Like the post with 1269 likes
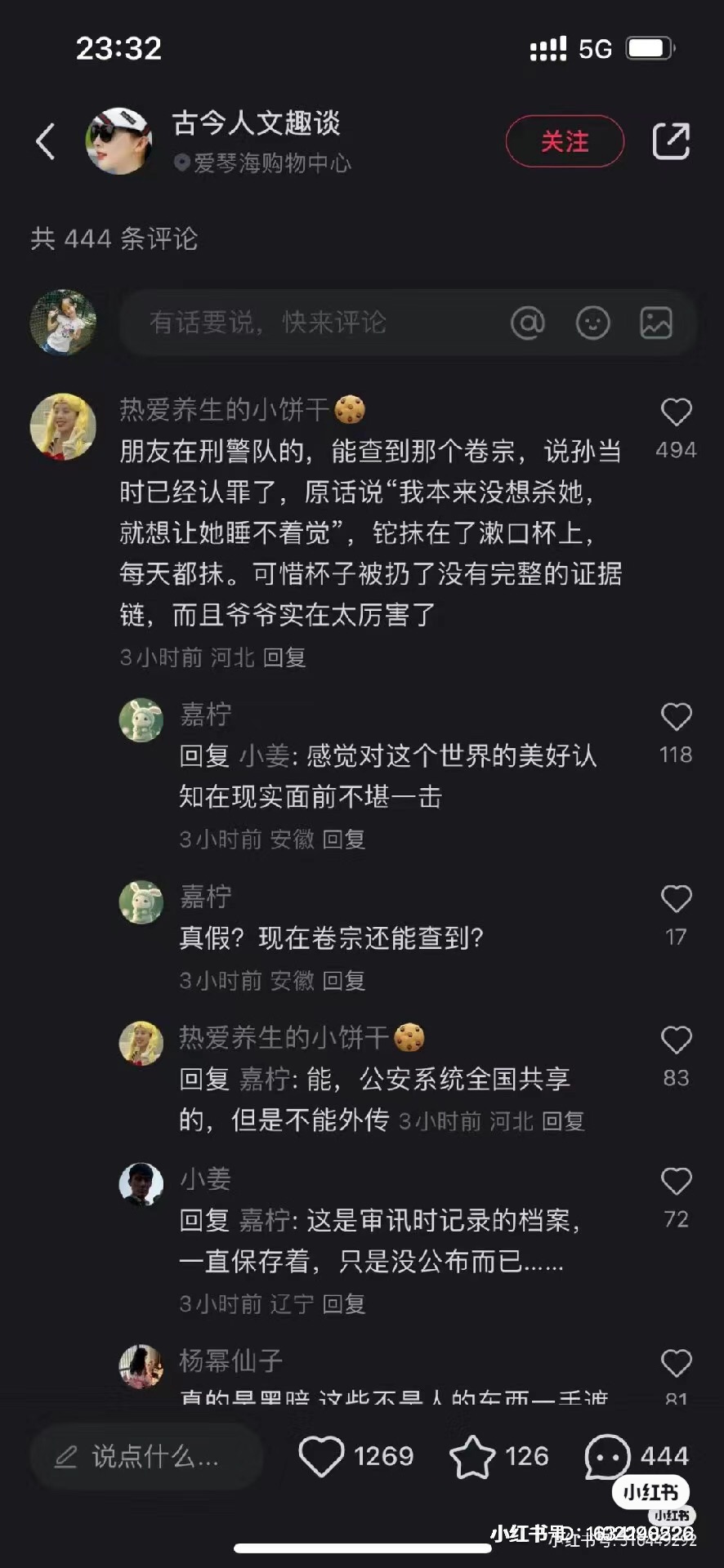 point(321,1456)
